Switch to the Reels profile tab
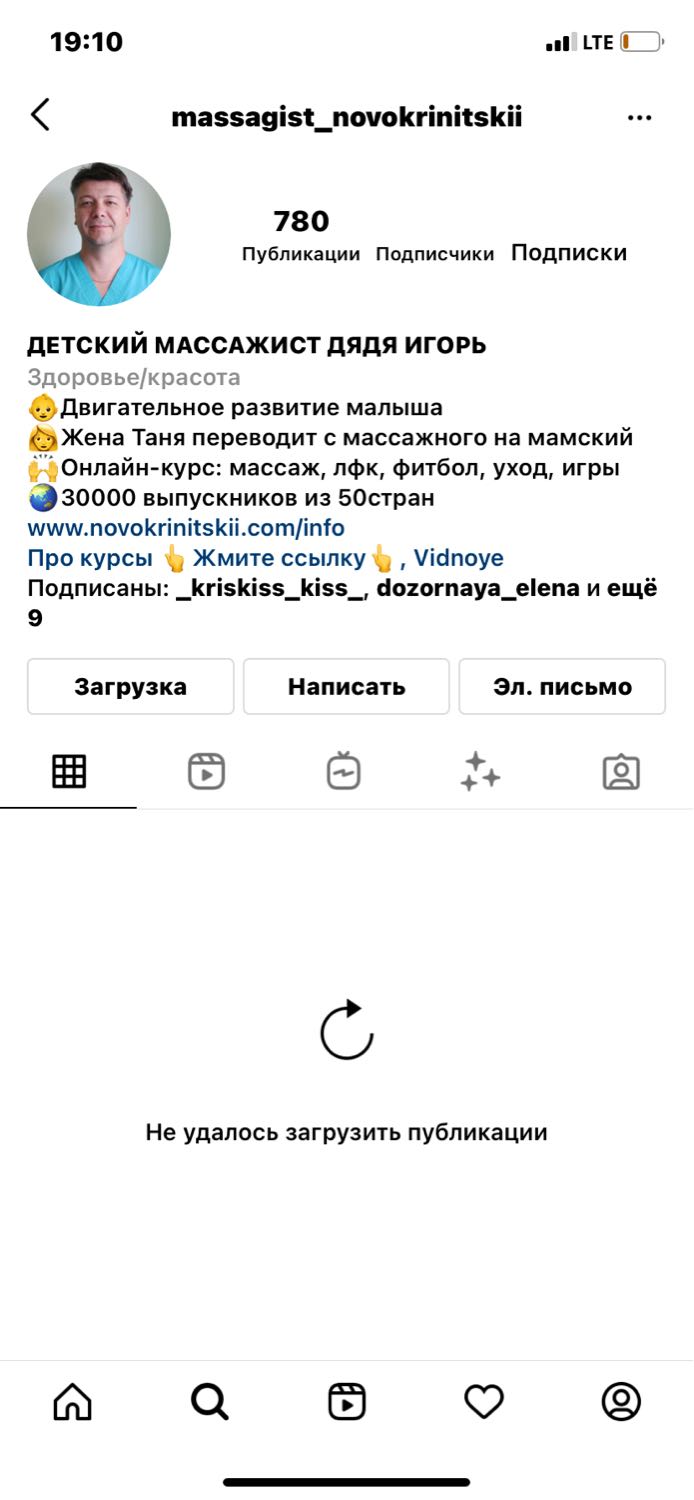The height and width of the screenshot is (1500, 694). click(207, 771)
